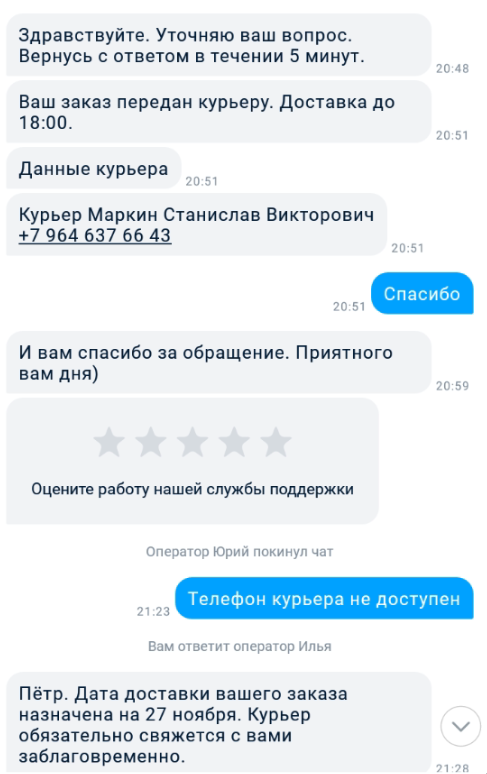Jump to latest messages via down chevron
Screen dimensions: 487x774
[x=460, y=726]
